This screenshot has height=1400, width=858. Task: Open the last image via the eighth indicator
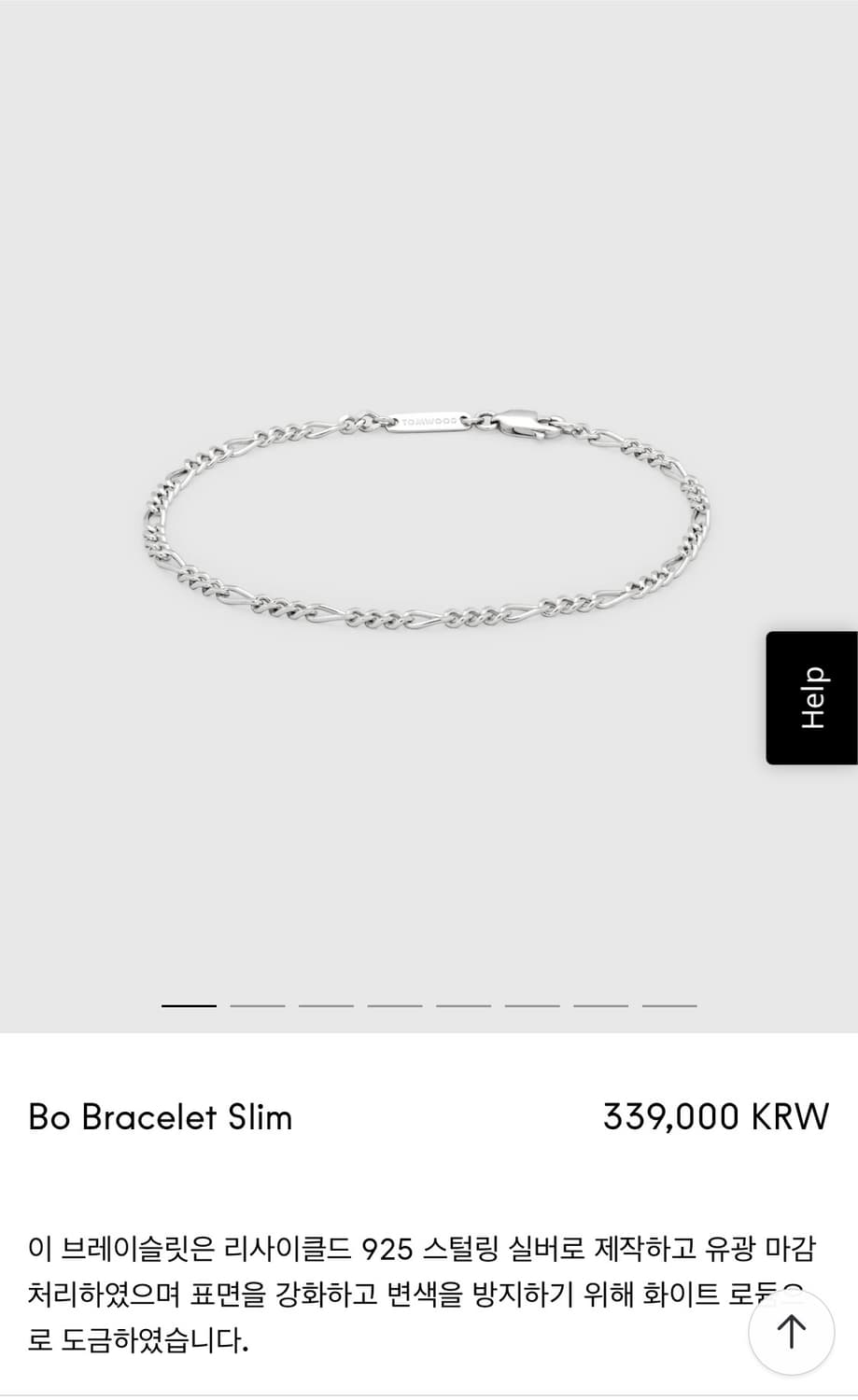pyautogui.click(x=669, y=1006)
